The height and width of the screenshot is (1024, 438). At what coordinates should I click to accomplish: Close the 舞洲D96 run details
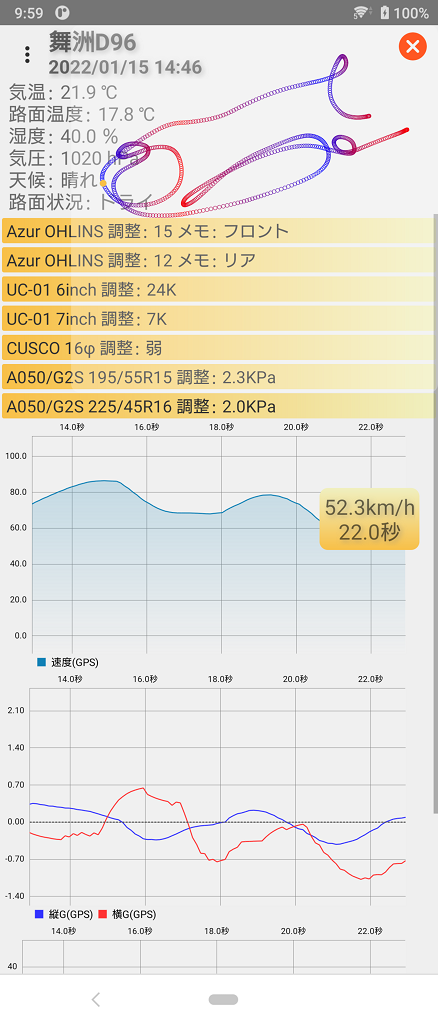[x=413, y=46]
